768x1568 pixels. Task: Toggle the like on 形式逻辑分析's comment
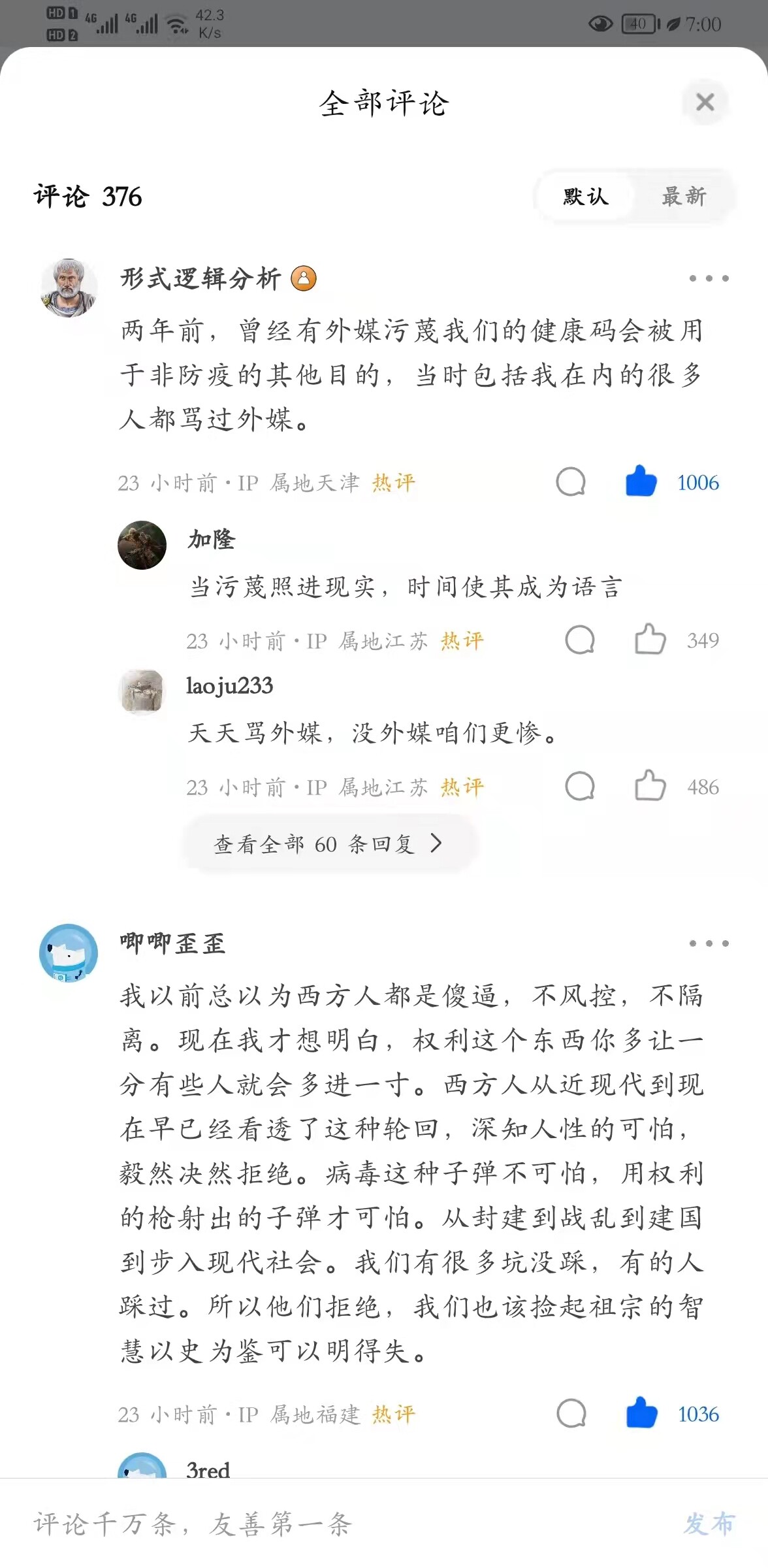[x=641, y=482]
